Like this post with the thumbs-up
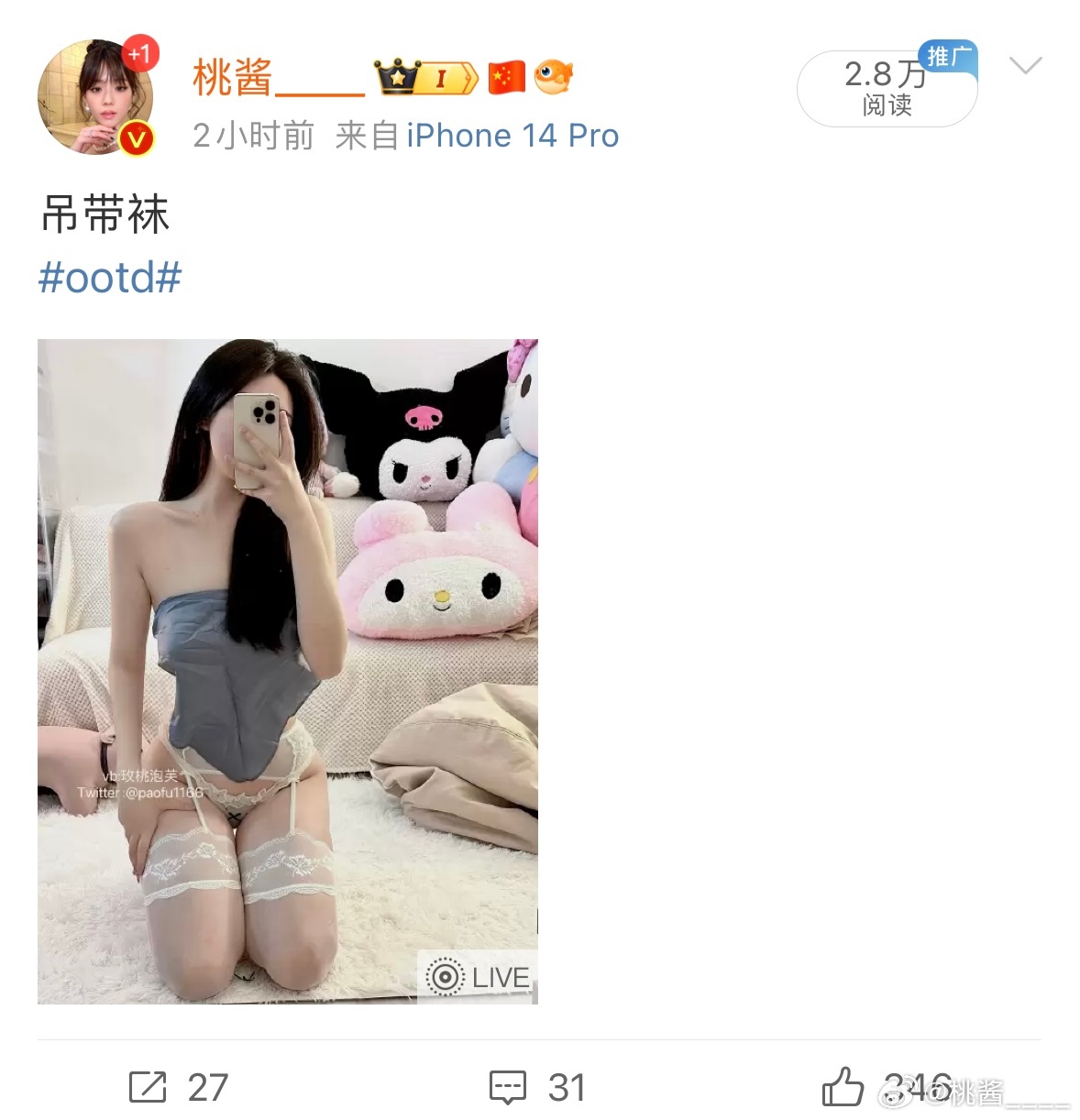The width and height of the screenshot is (1080, 1120). pyautogui.click(x=842, y=1087)
